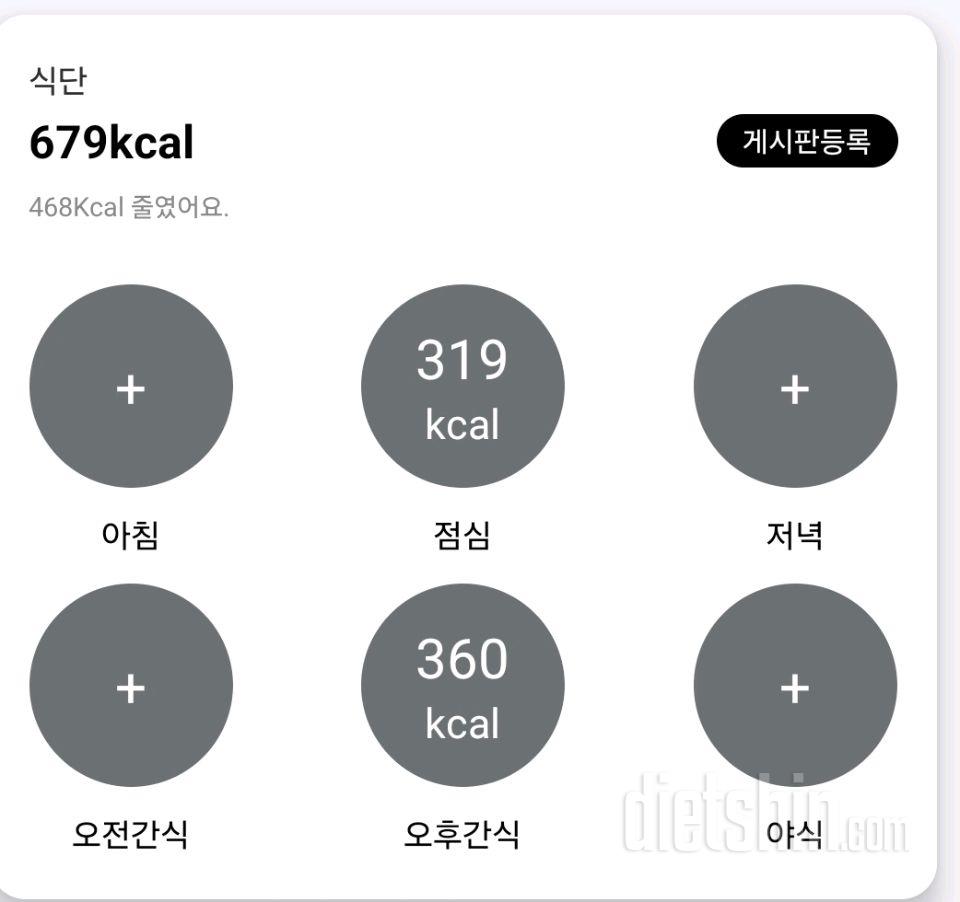Add a snack for 오전간식
Viewport: 960px width, 902px height.
pos(131,686)
